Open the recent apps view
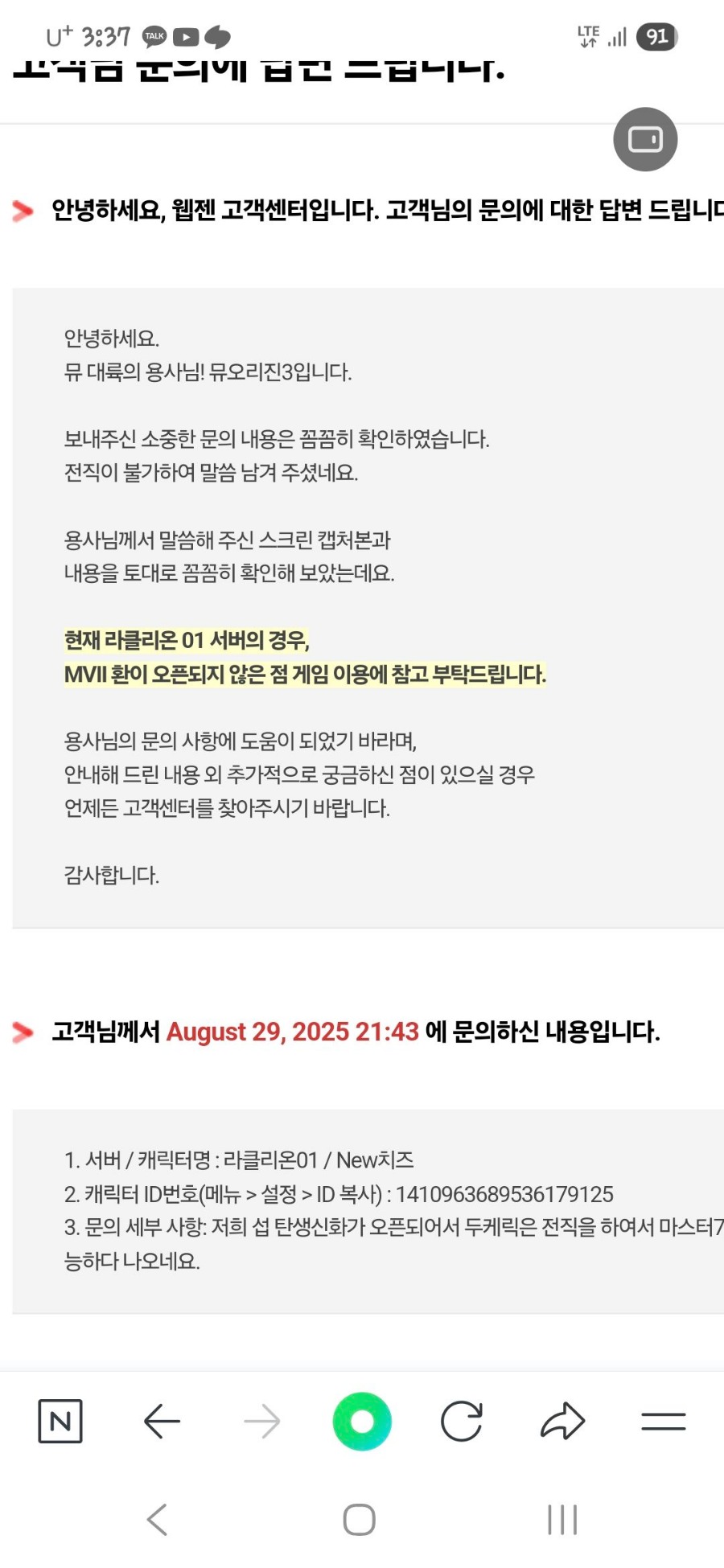The image size is (724, 1568). pyautogui.click(x=562, y=1520)
